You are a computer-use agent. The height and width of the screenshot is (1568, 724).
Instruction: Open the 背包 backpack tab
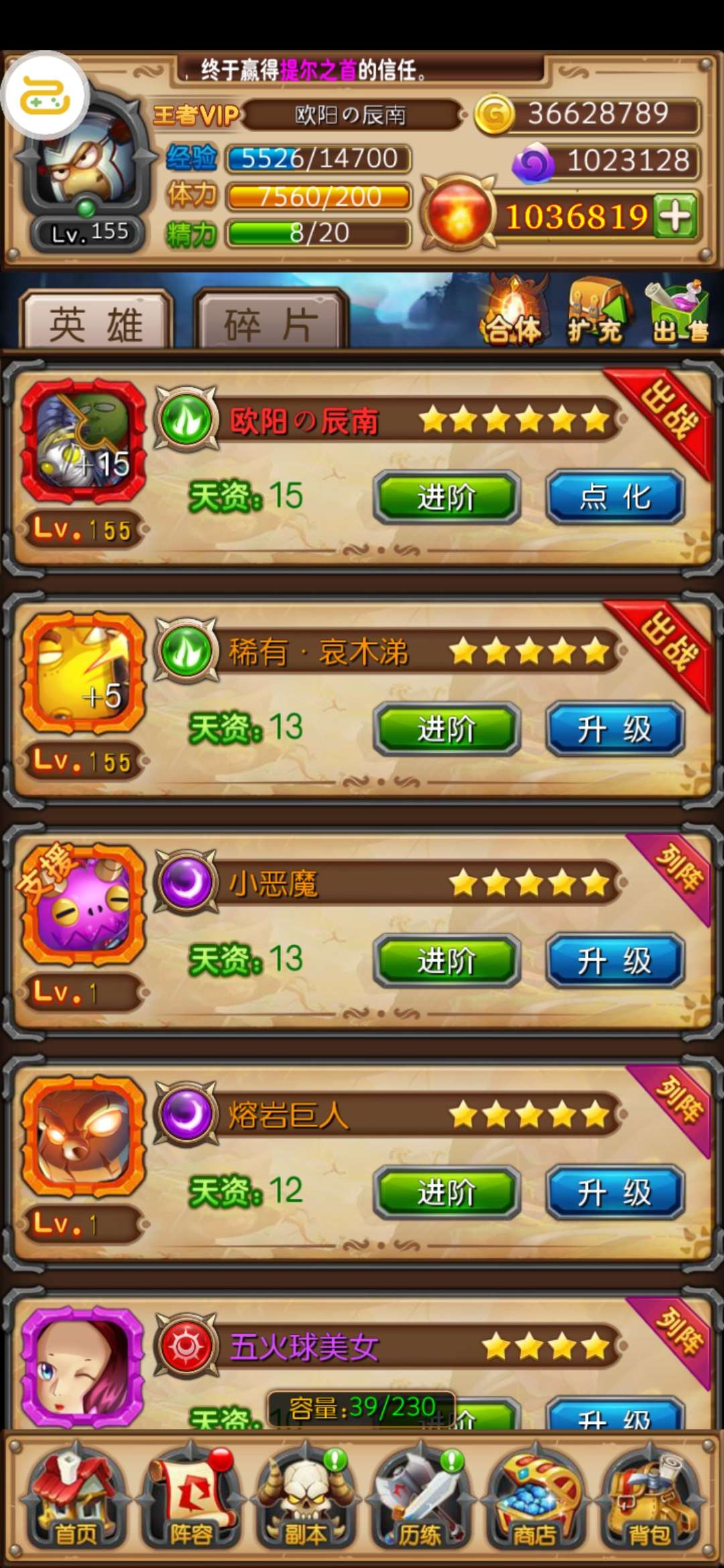click(649, 1498)
